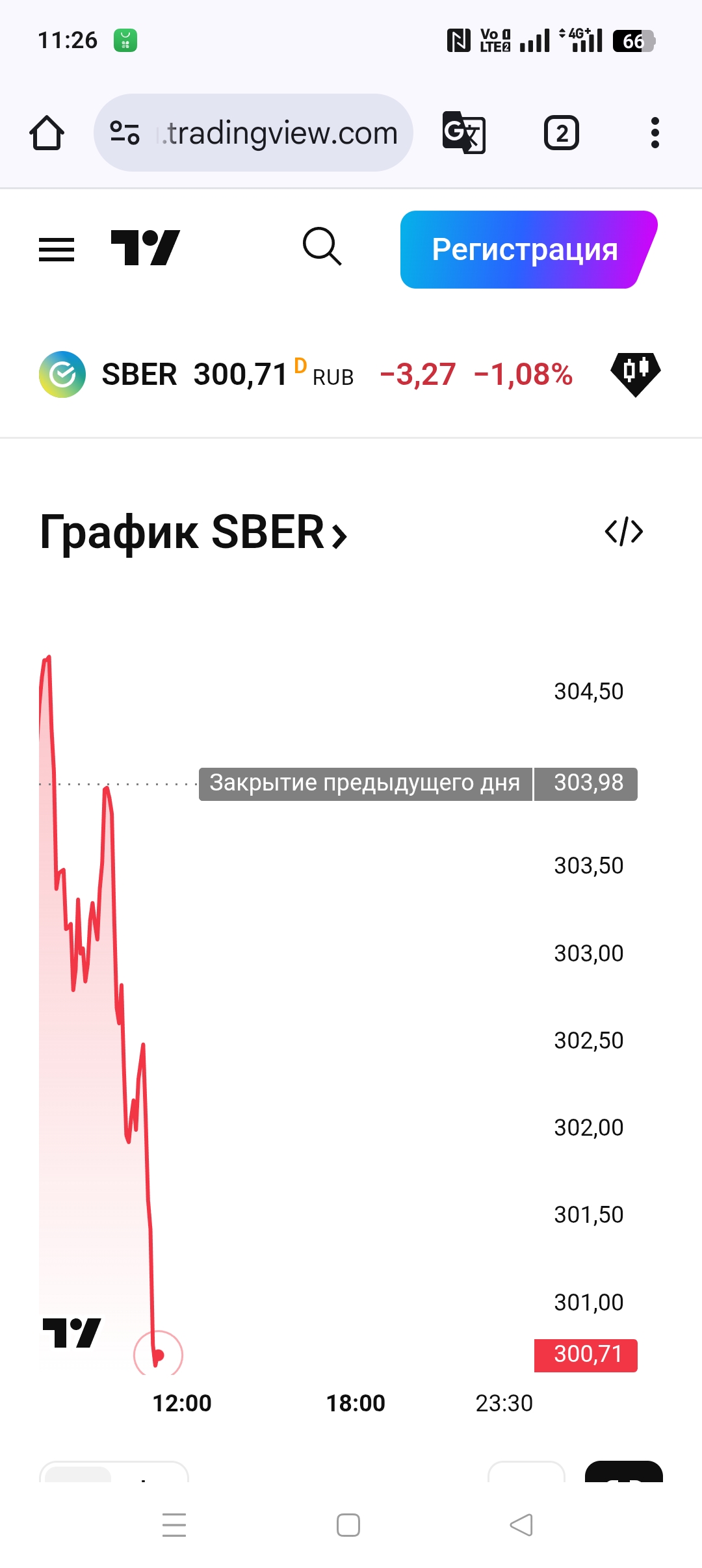
Task: Open the embed code icon
Action: click(623, 532)
